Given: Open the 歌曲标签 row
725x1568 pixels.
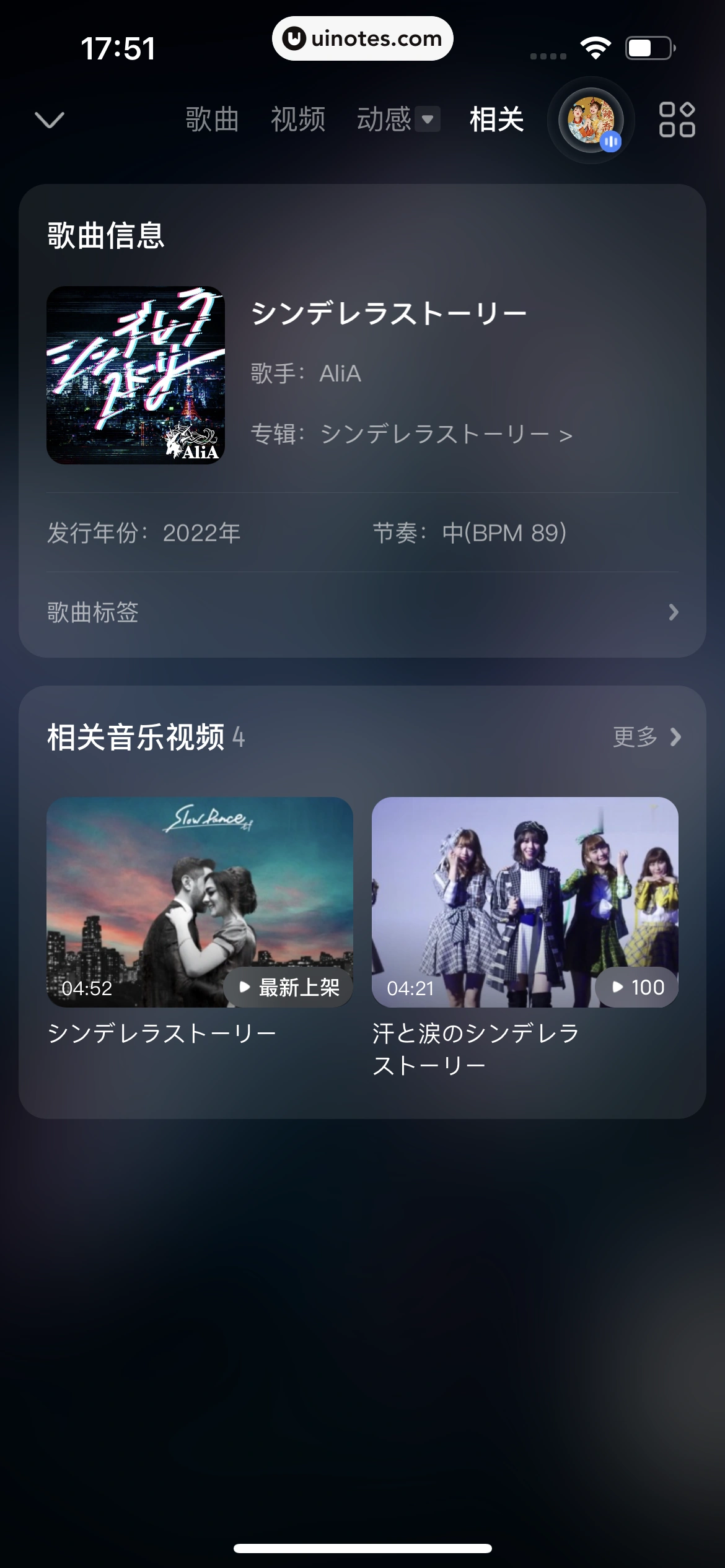Looking at the screenshot, I should (x=362, y=612).
